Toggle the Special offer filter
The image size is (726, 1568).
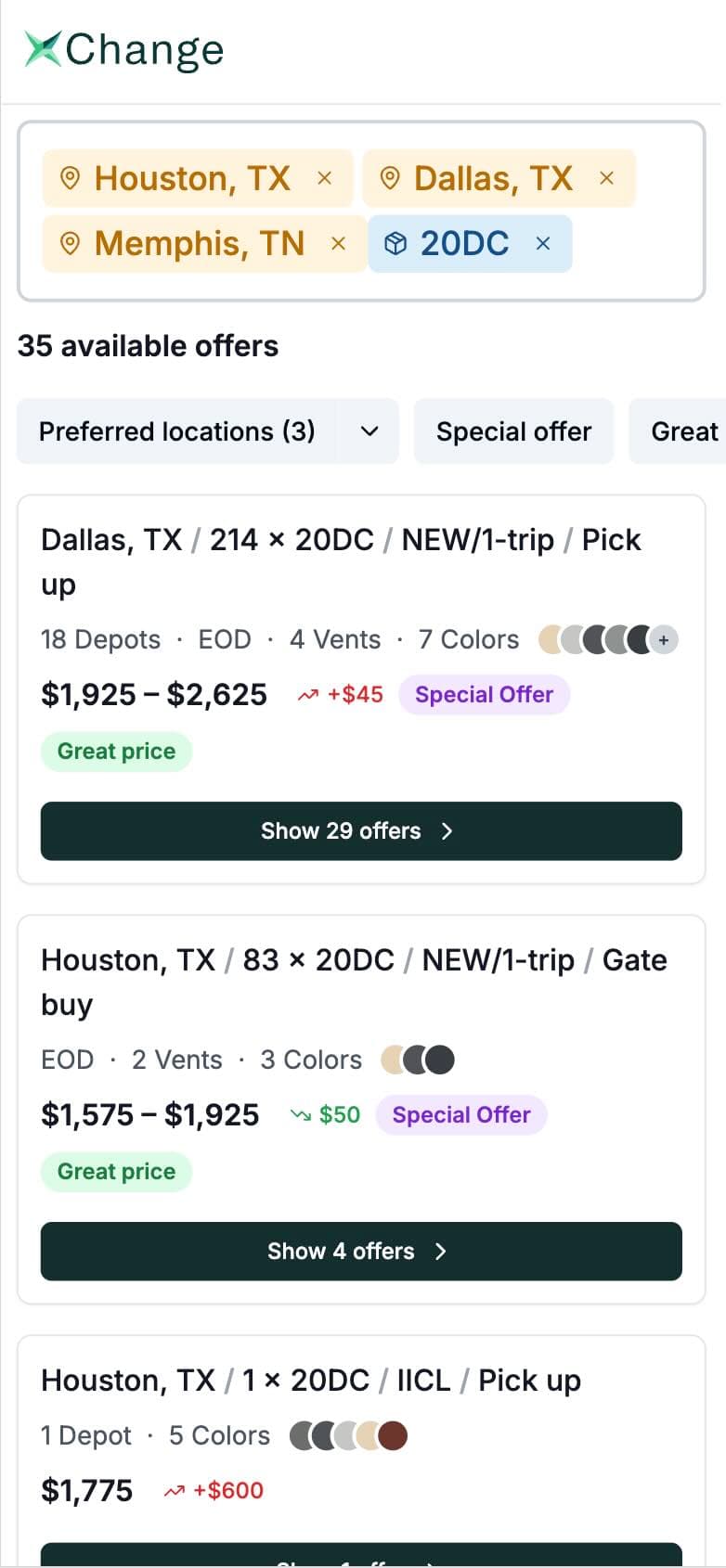click(x=513, y=431)
